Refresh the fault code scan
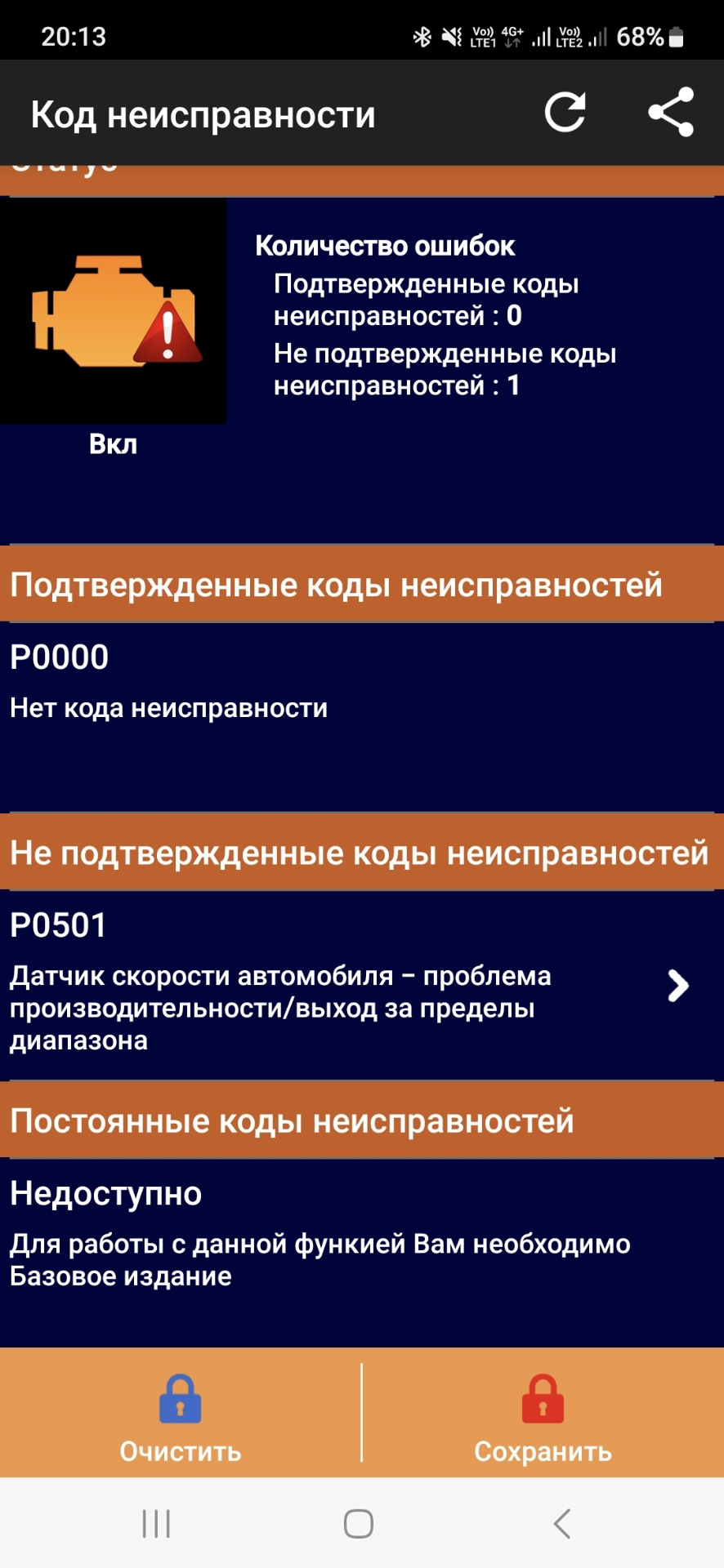The image size is (724, 1568). tap(565, 113)
